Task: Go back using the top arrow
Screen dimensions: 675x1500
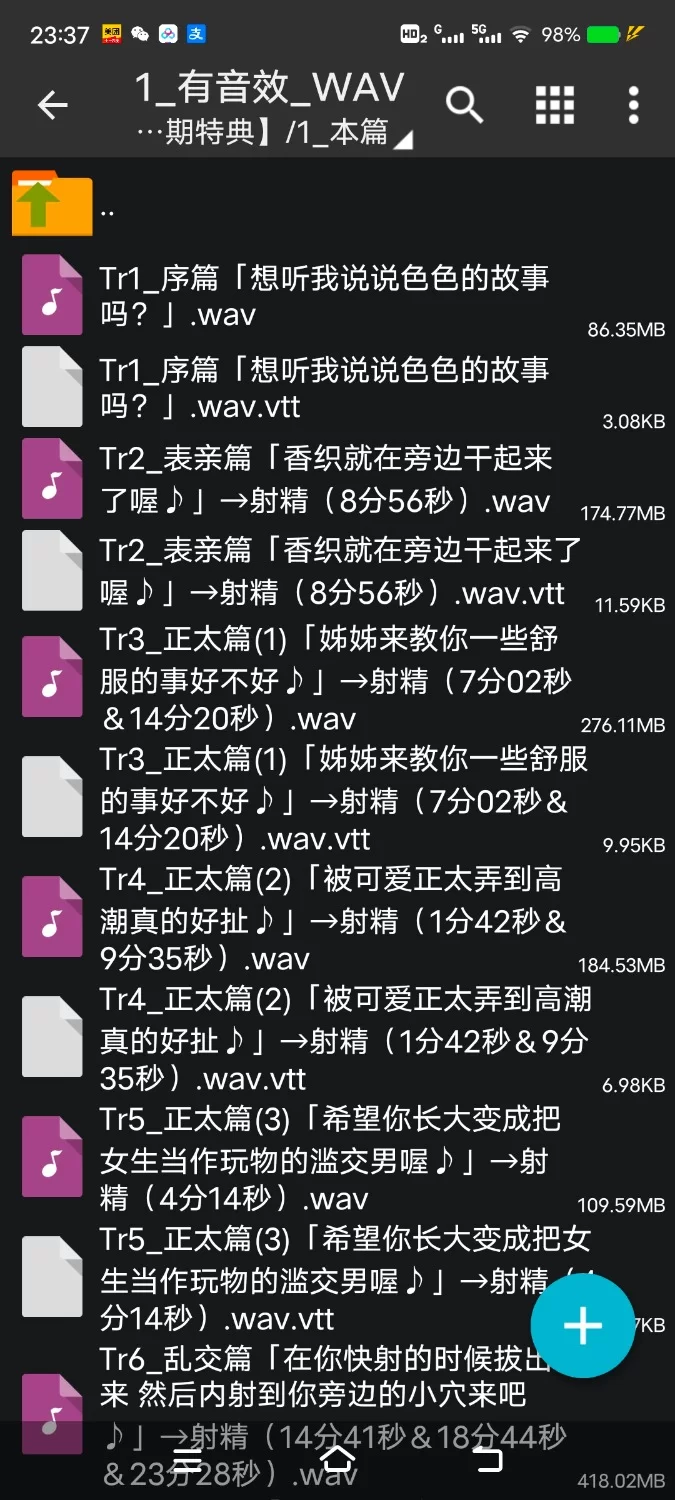Action: pyautogui.click(x=52, y=105)
